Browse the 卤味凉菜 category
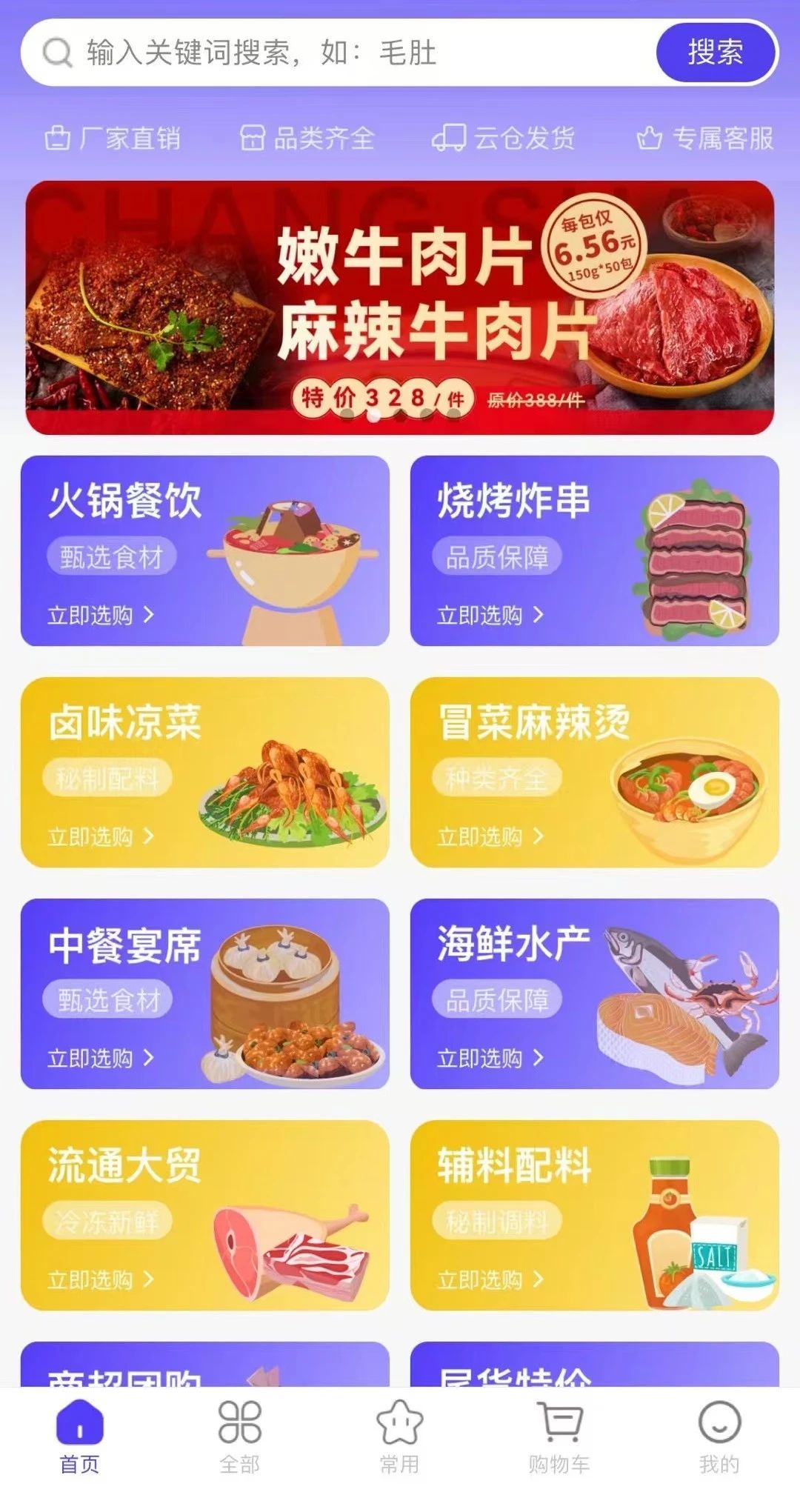 coord(205,772)
